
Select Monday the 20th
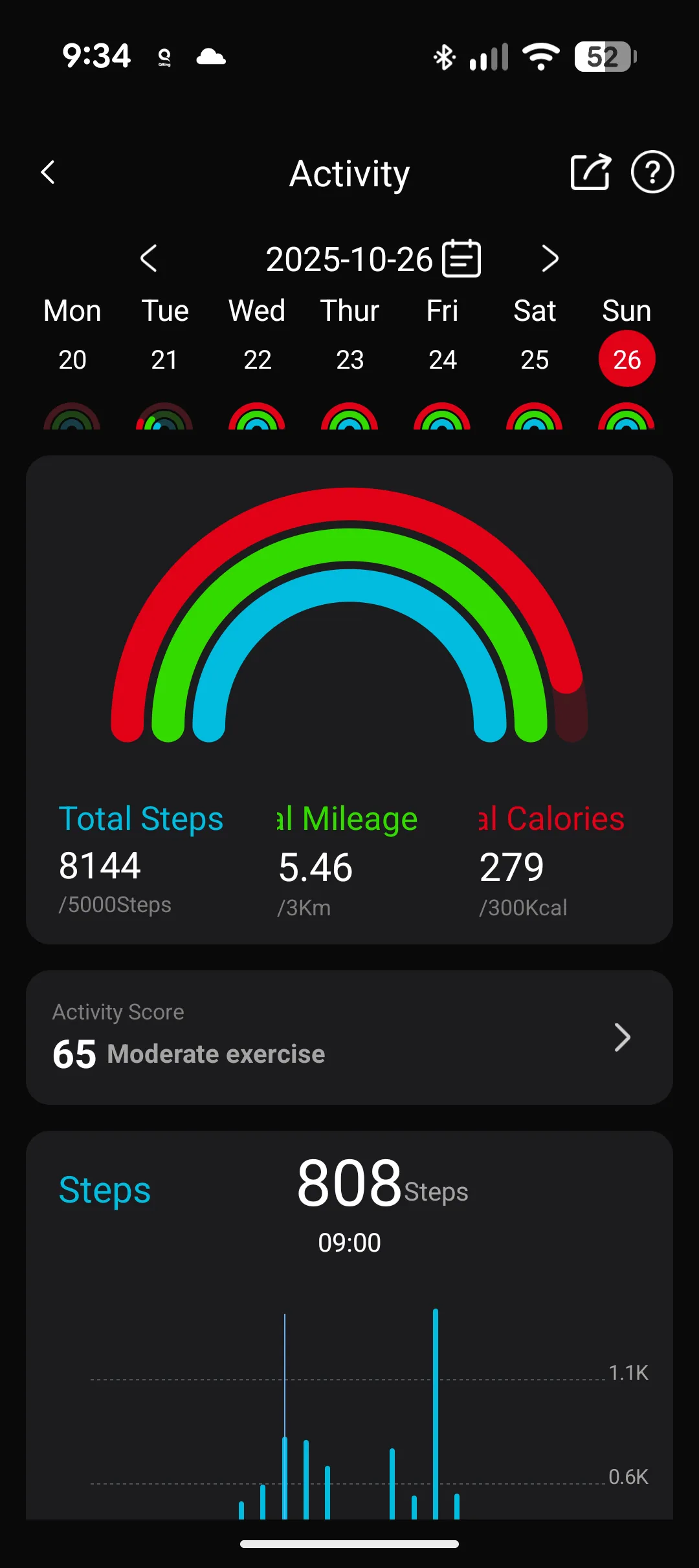tap(72, 359)
